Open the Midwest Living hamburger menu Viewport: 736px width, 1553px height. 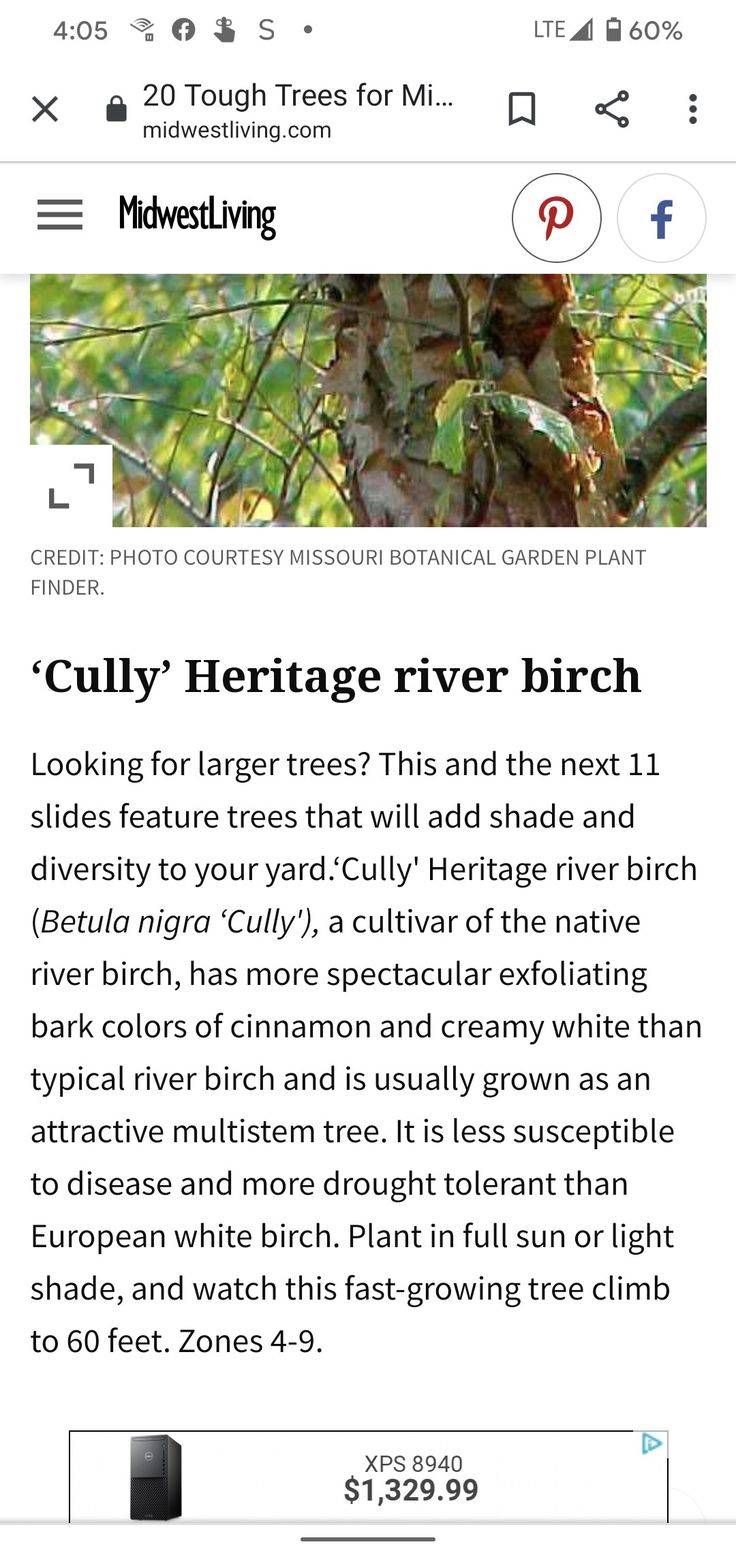[x=60, y=215]
